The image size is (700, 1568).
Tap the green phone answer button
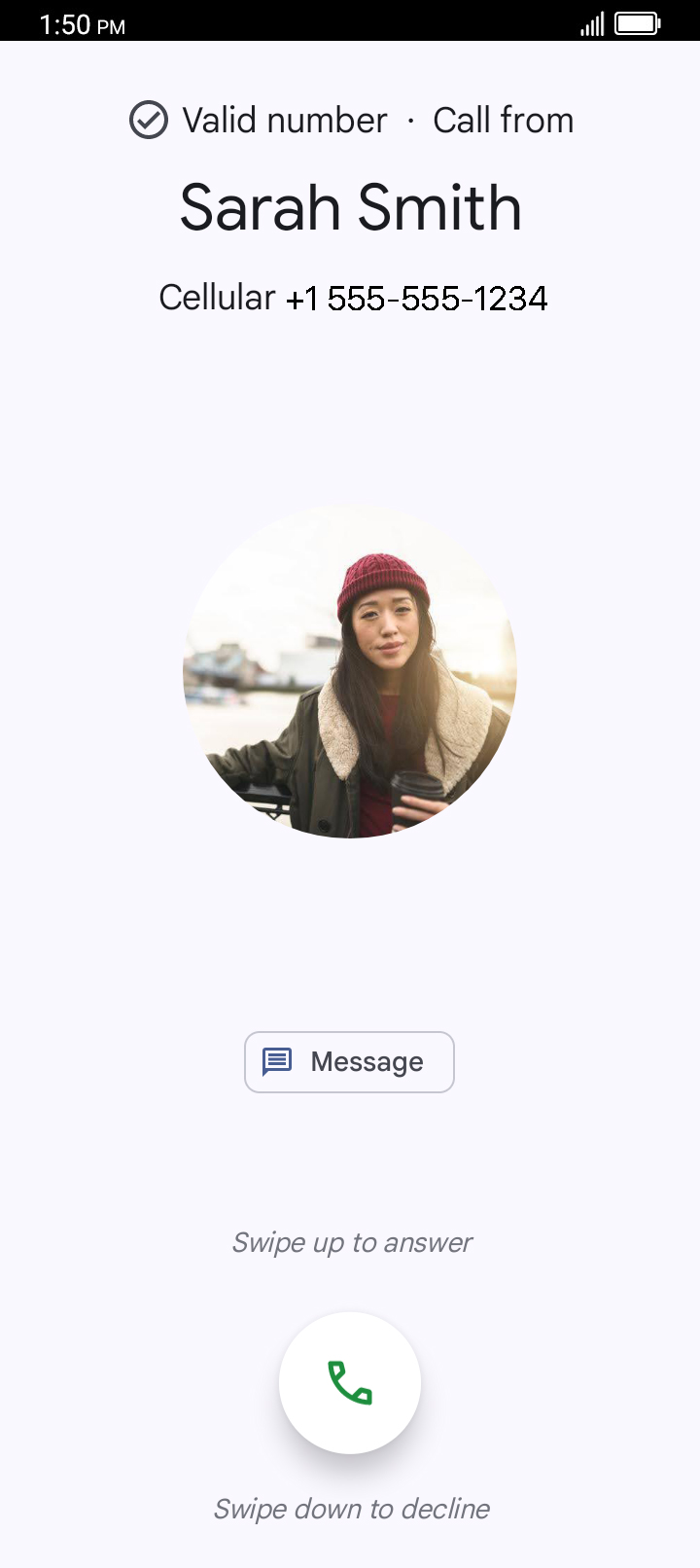click(350, 1382)
